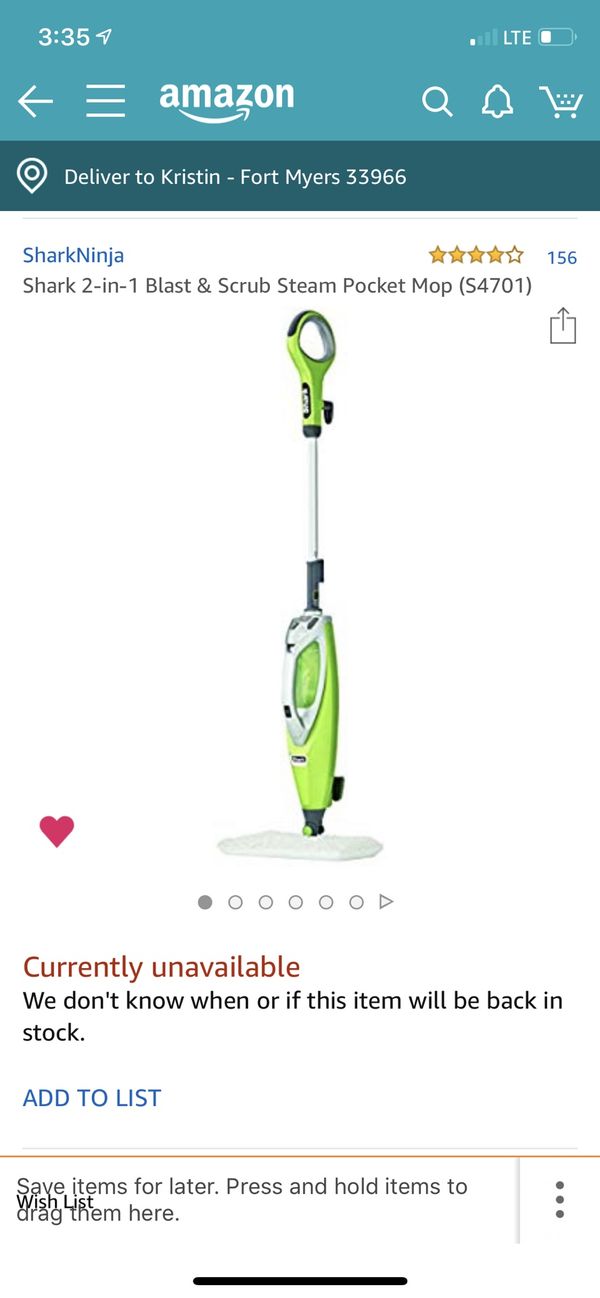The height and width of the screenshot is (1298, 600).
Task: Change delivery location Fort Myers 33966
Action: (235, 177)
